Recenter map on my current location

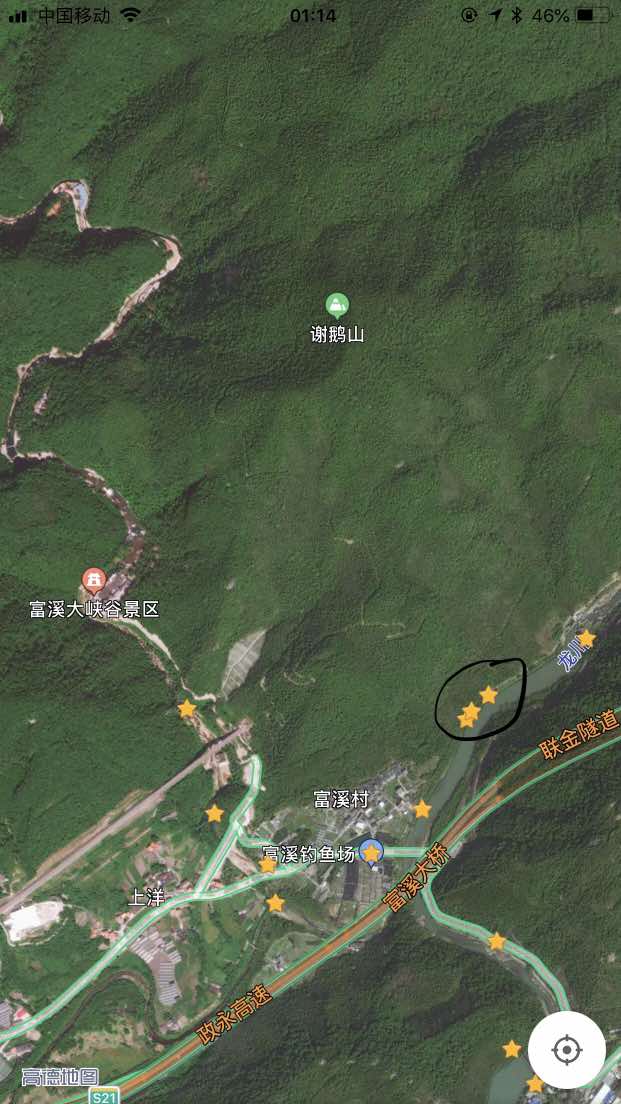[x=566, y=1050]
